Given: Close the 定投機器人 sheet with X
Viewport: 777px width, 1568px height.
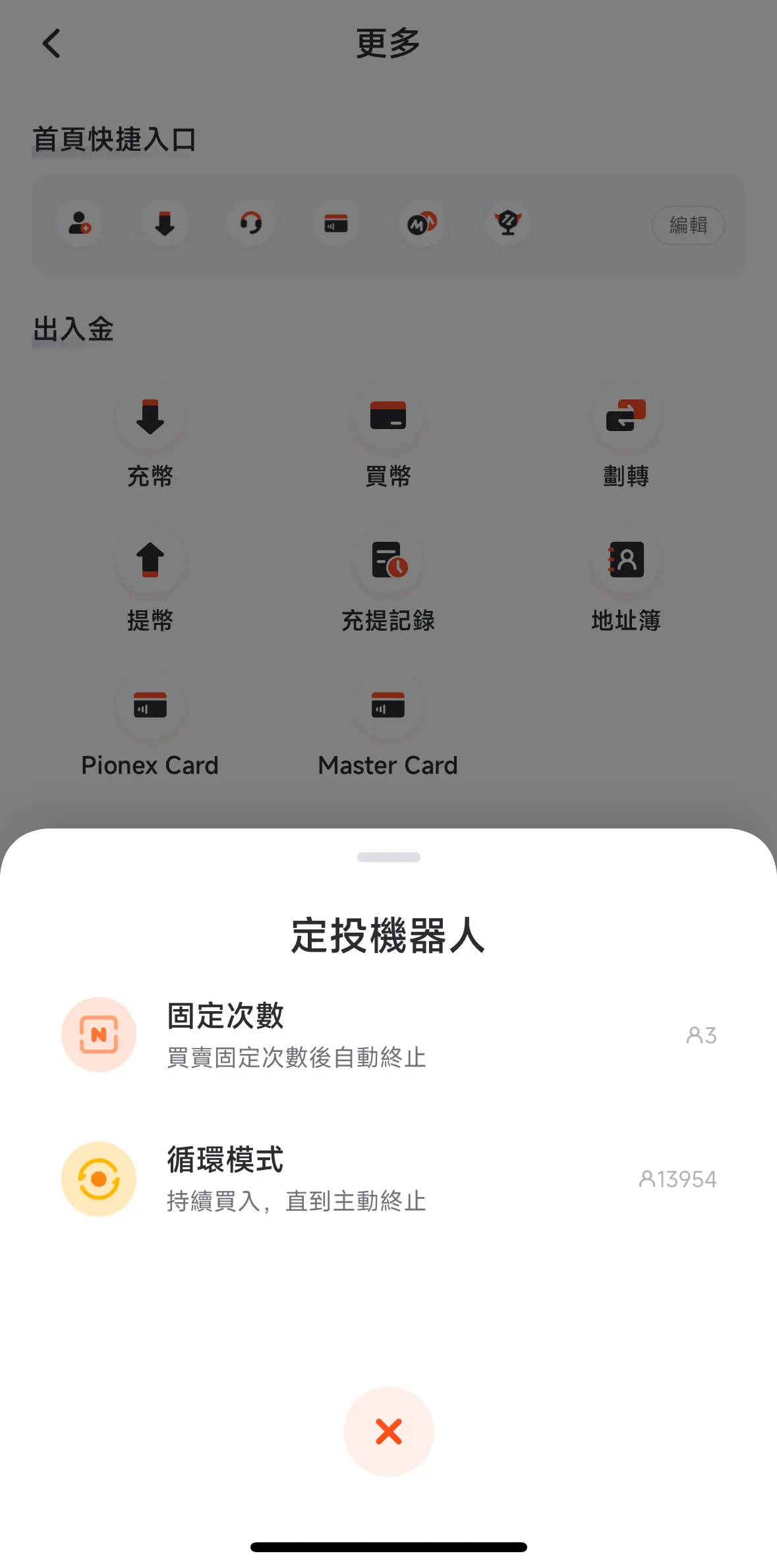Looking at the screenshot, I should (388, 1431).
